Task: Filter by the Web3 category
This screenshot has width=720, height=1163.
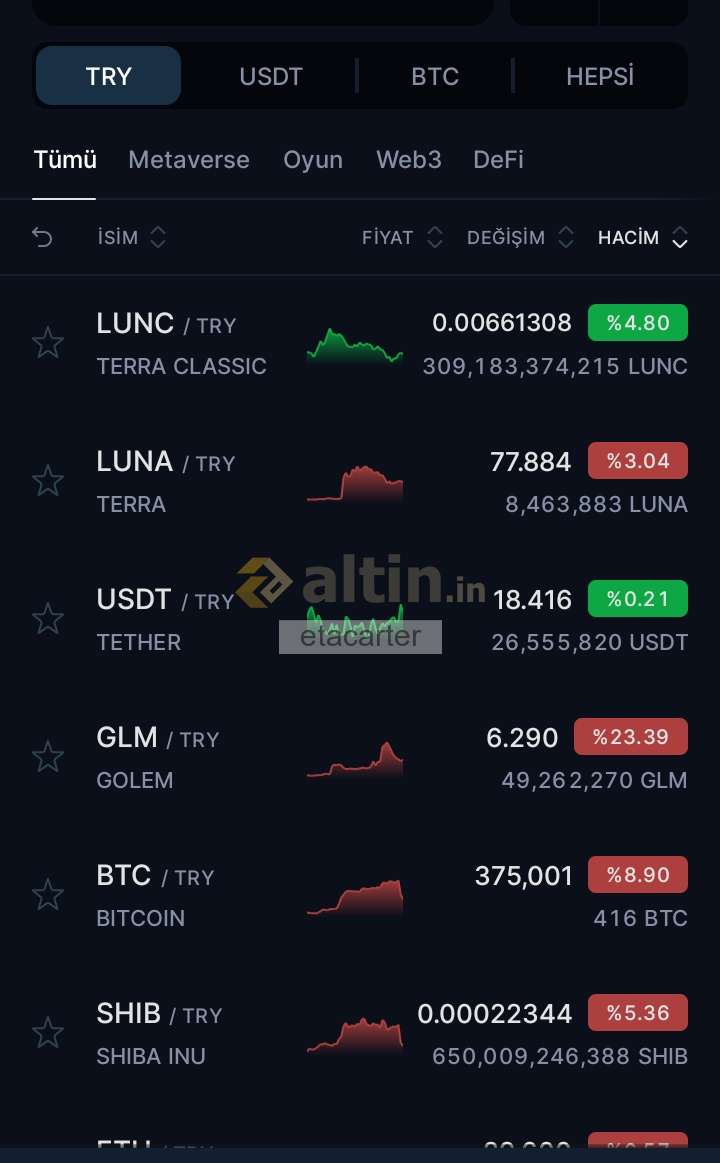Action: click(409, 159)
